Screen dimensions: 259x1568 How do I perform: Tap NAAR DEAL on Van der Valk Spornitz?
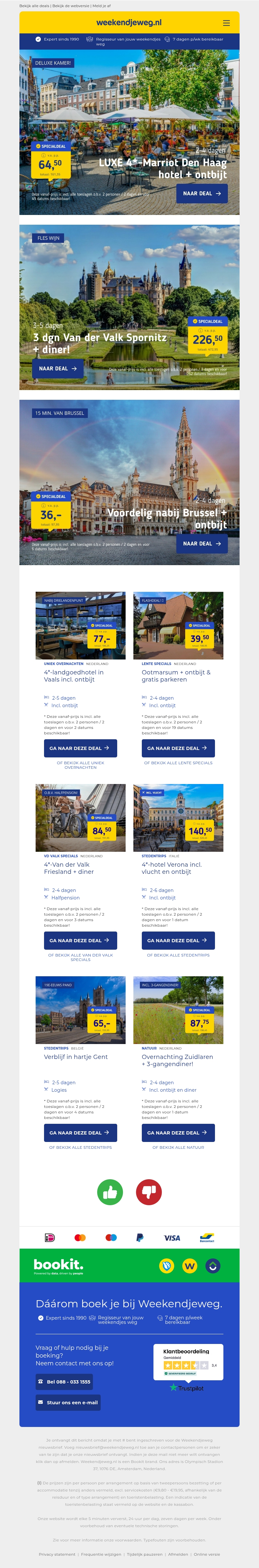coord(58,368)
